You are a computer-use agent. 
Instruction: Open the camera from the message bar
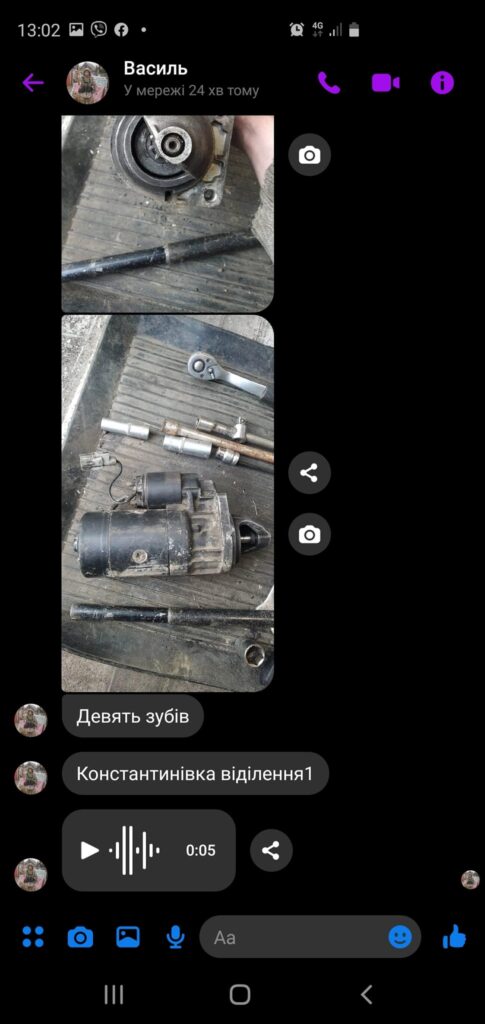[x=80, y=938]
